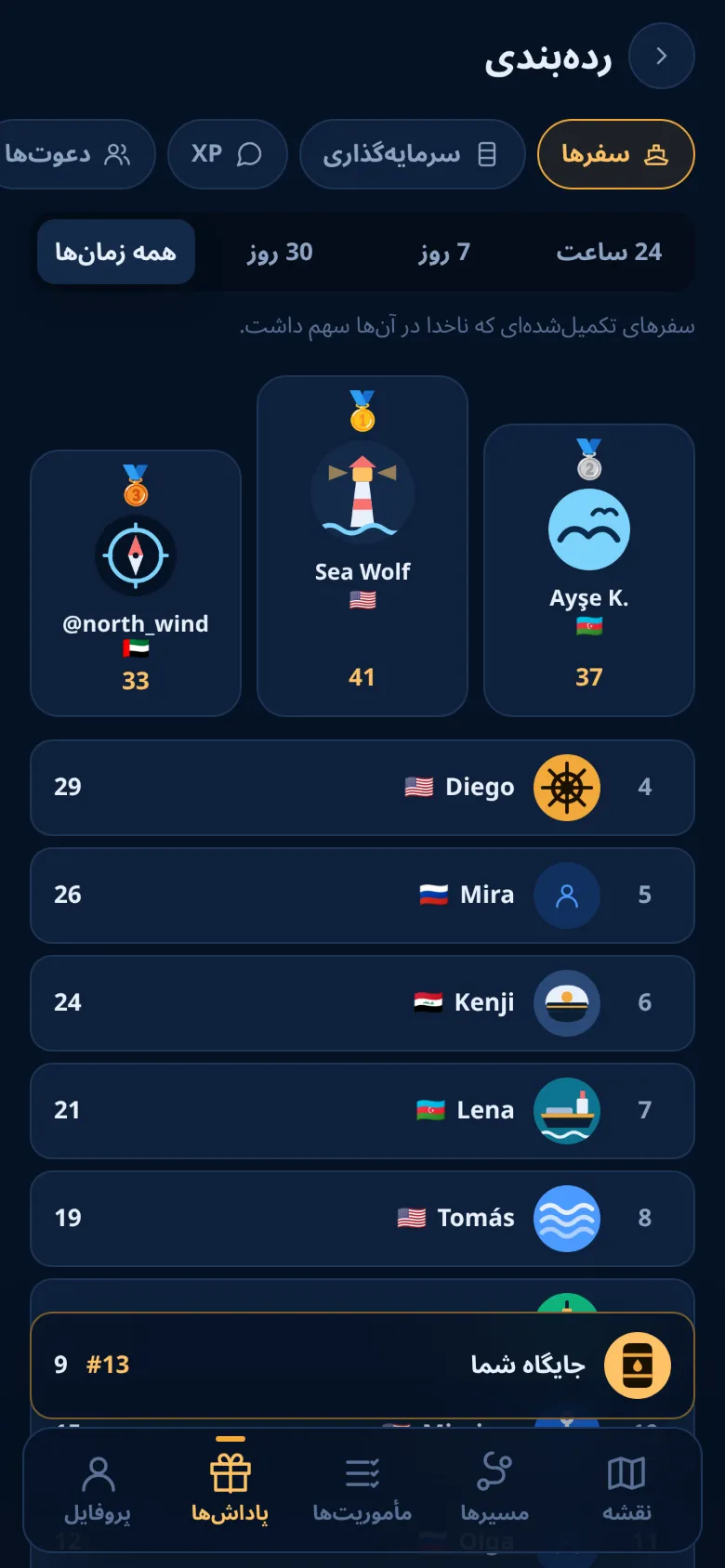The width and height of the screenshot is (725, 1568).
Task: Open the پروفایل tab
Action: point(98,1489)
